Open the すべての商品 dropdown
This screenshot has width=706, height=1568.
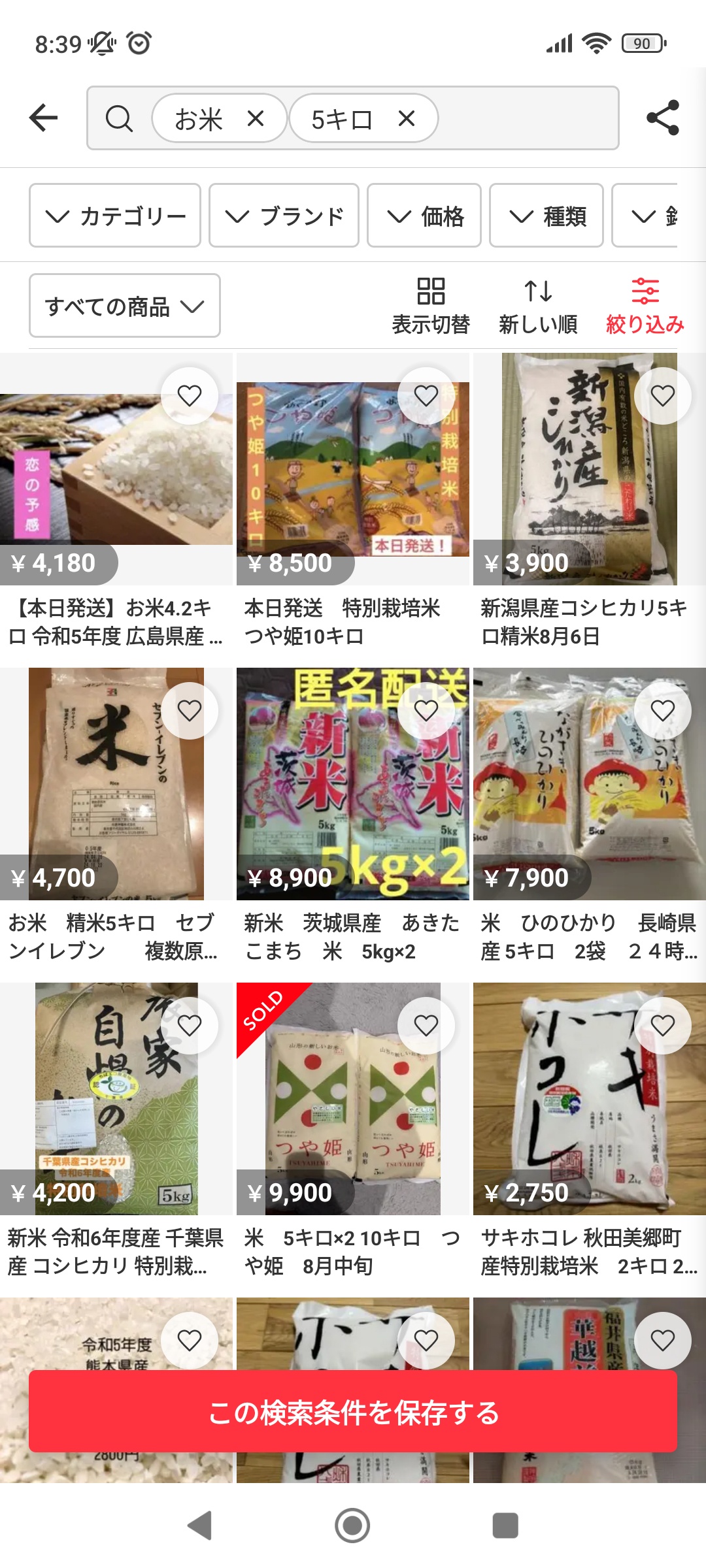coord(124,306)
